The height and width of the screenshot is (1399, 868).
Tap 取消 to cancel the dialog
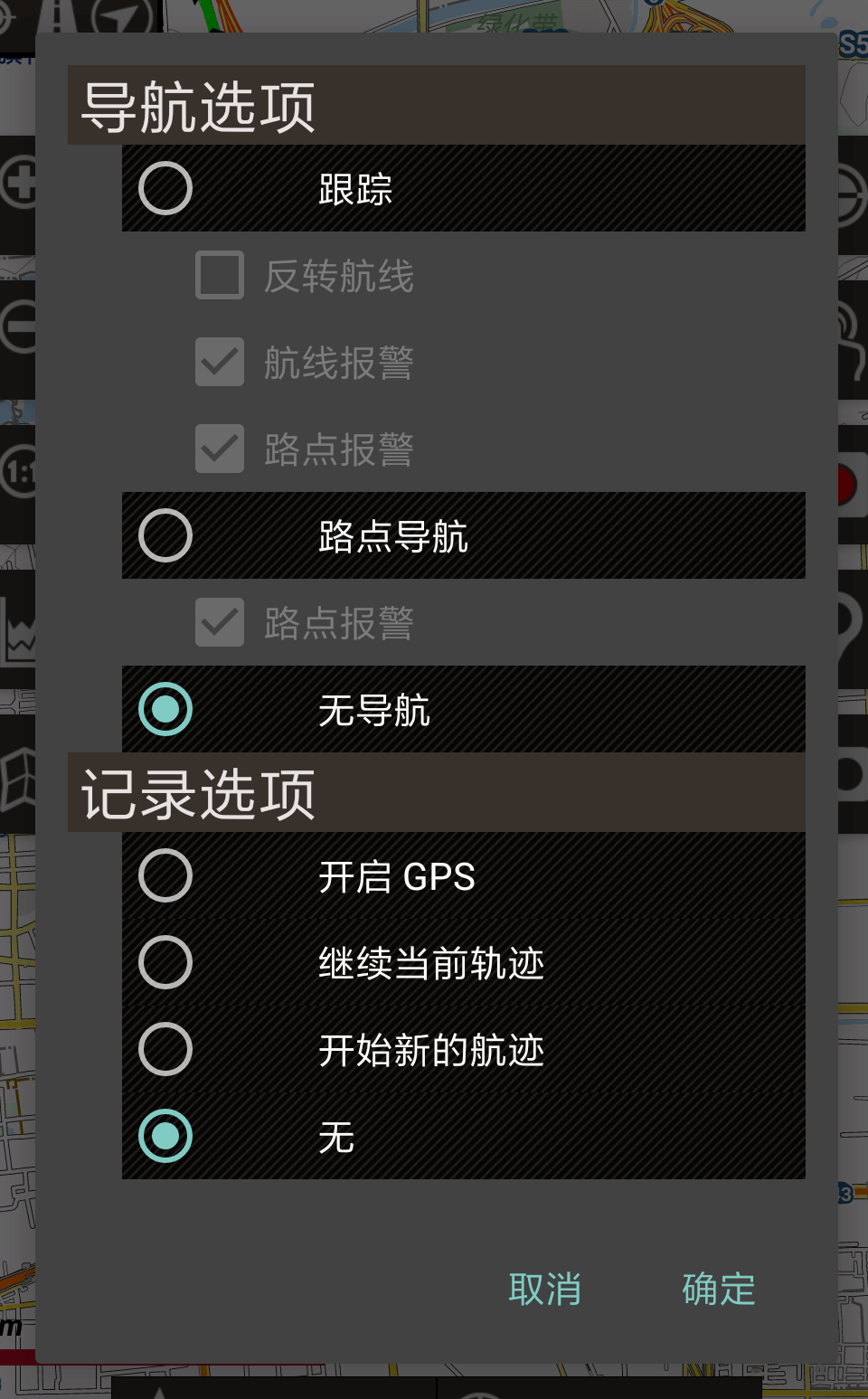pos(544,1289)
